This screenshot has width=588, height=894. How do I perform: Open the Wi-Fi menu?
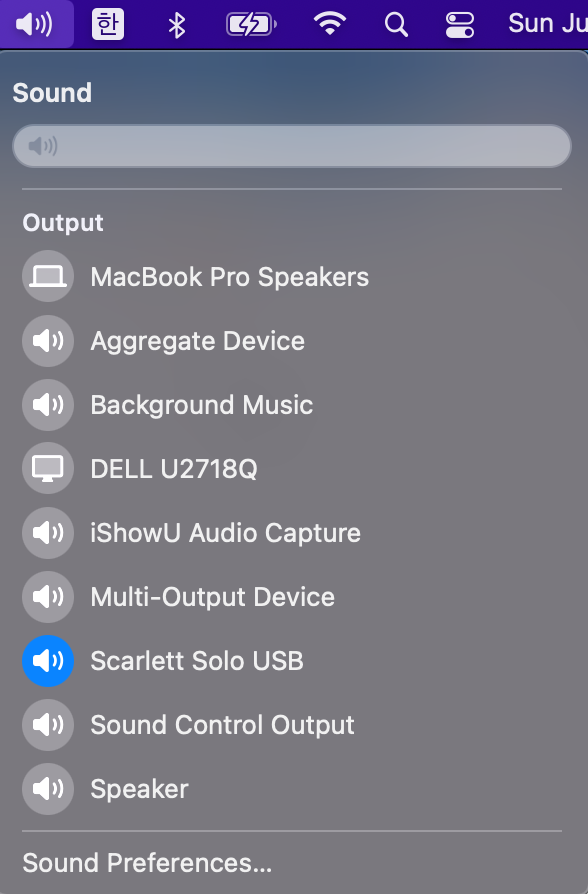pyautogui.click(x=330, y=24)
